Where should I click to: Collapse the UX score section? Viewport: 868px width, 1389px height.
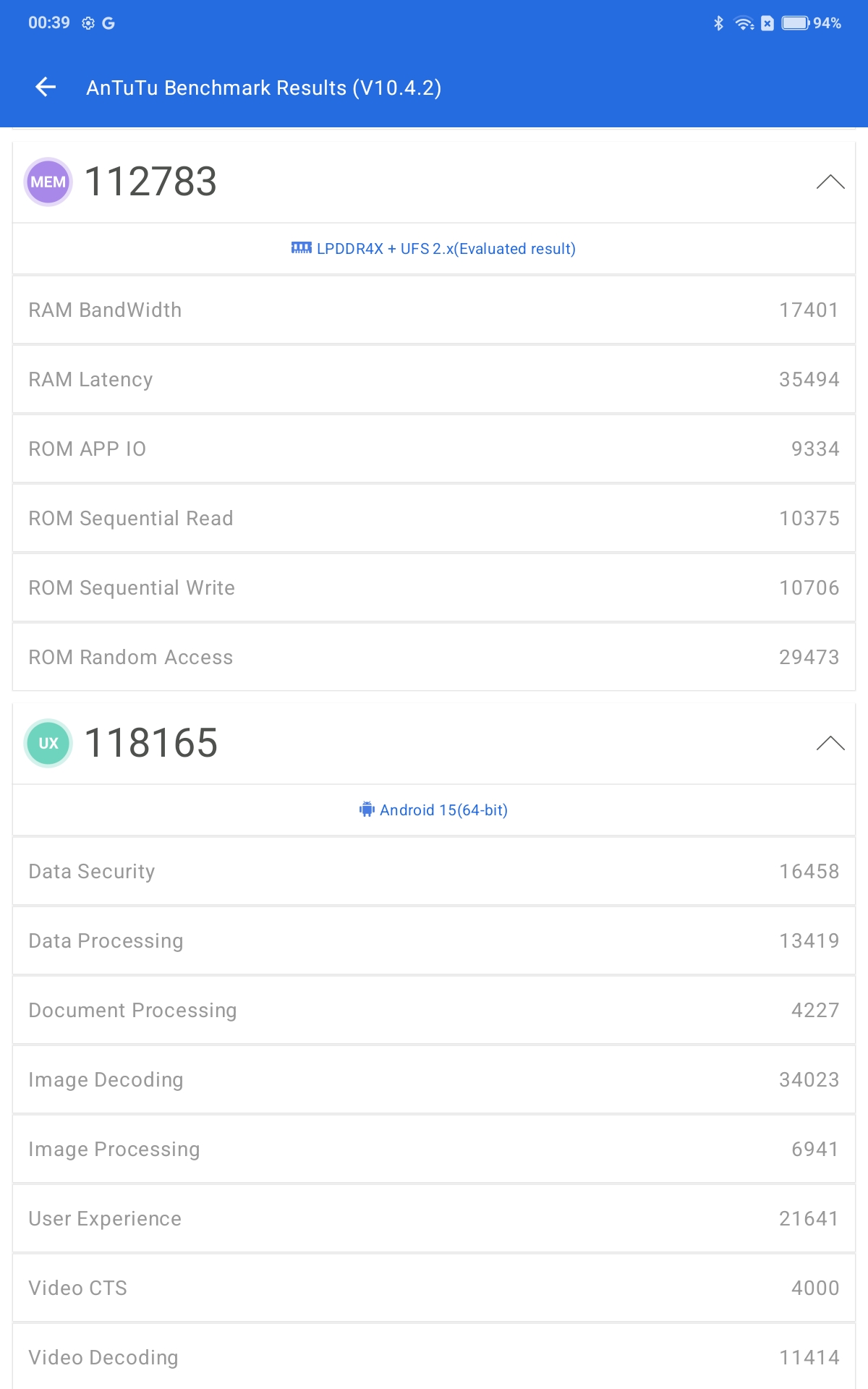(830, 743)
